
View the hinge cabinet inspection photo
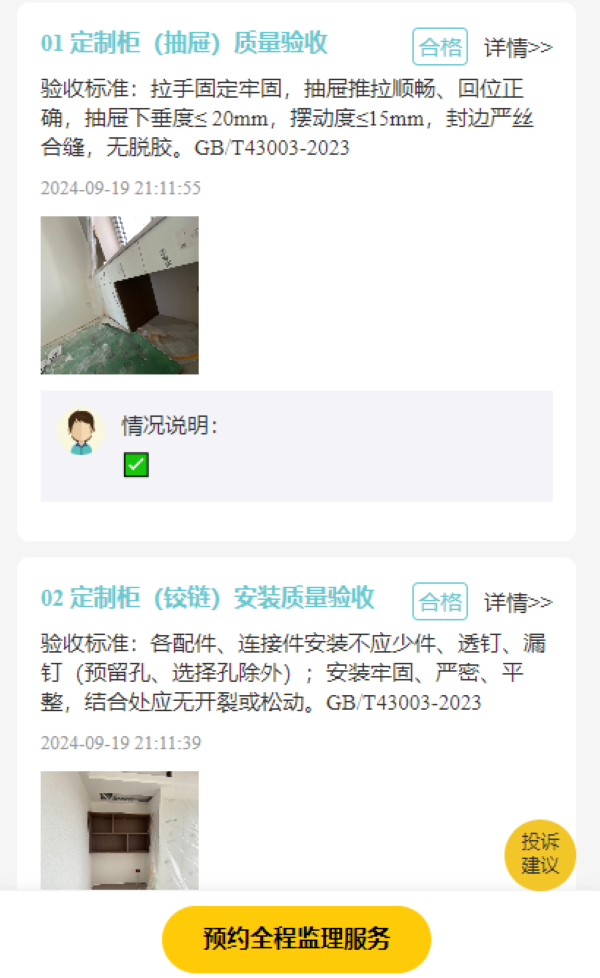pos(119,830)
